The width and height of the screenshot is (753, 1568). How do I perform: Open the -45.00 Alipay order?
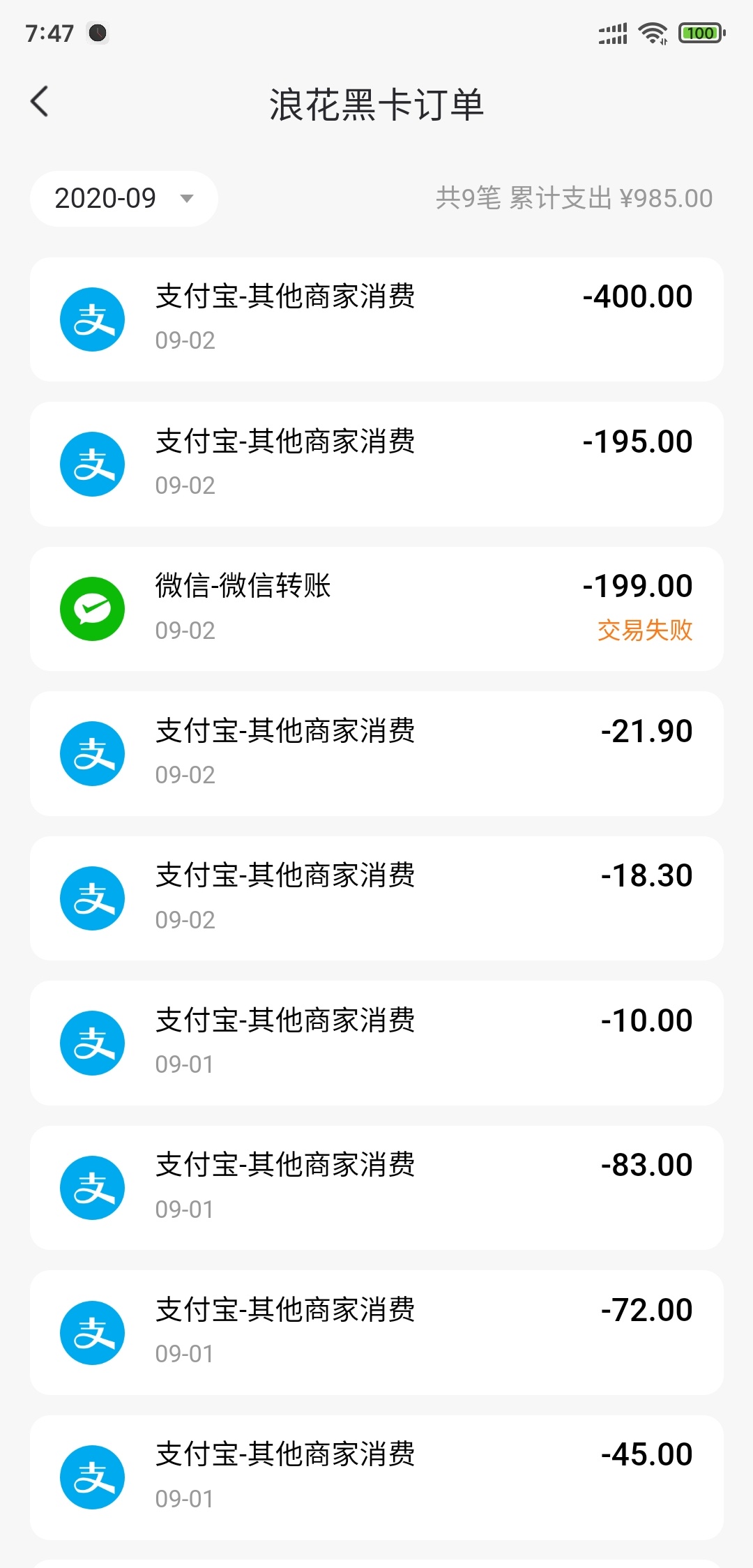point(376,1477)
